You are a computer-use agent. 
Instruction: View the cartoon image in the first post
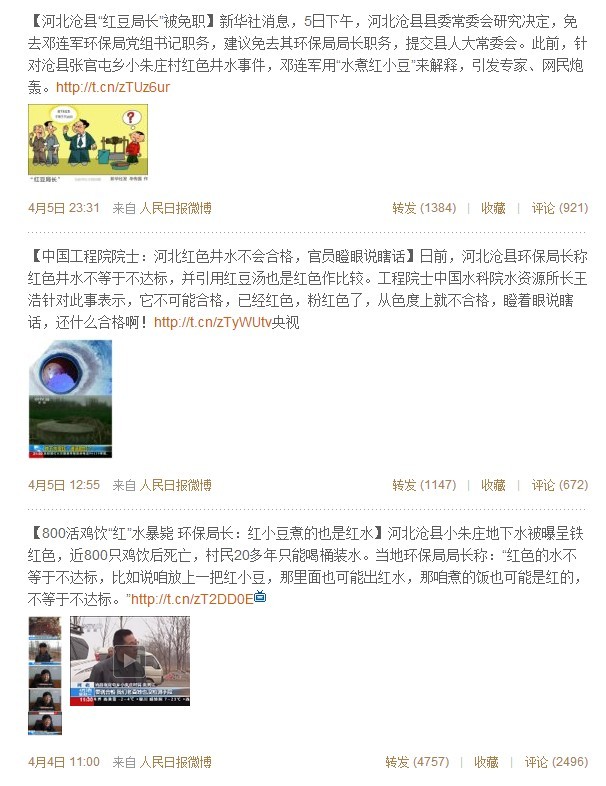click(88, 144)
